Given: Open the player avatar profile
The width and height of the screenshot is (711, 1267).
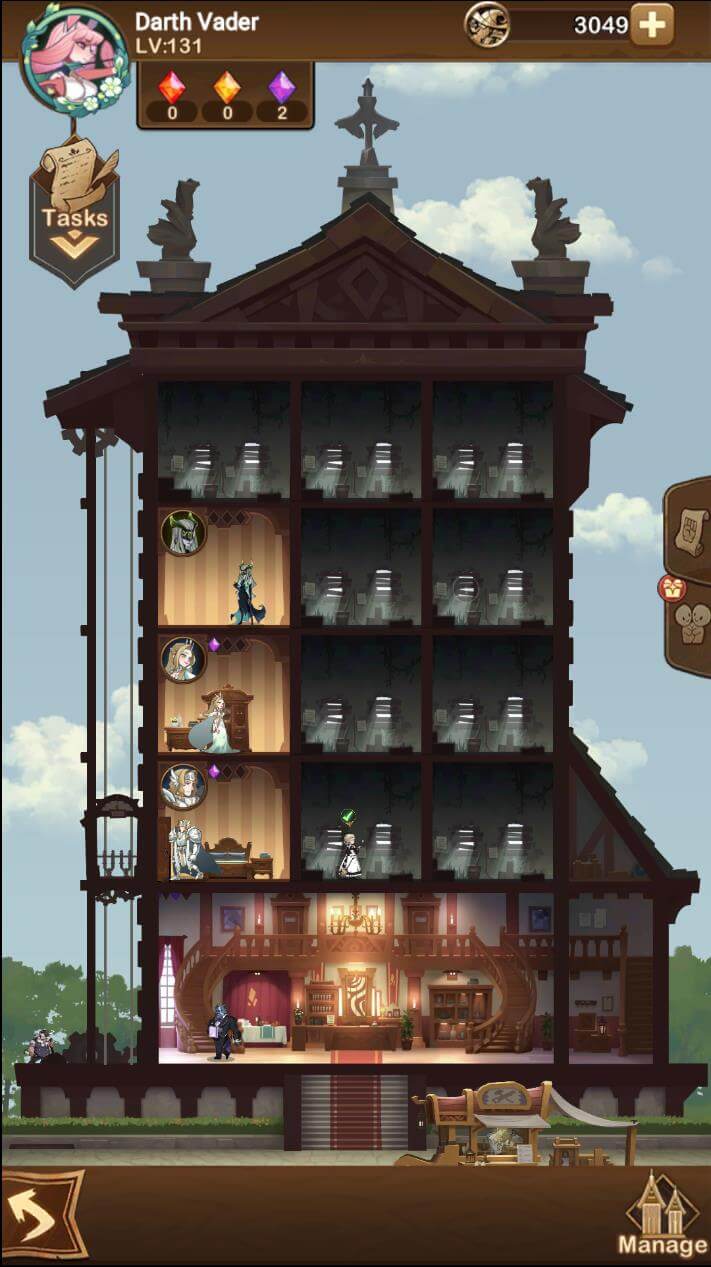Looking at the screenshot, I should [x=76, y=61].
